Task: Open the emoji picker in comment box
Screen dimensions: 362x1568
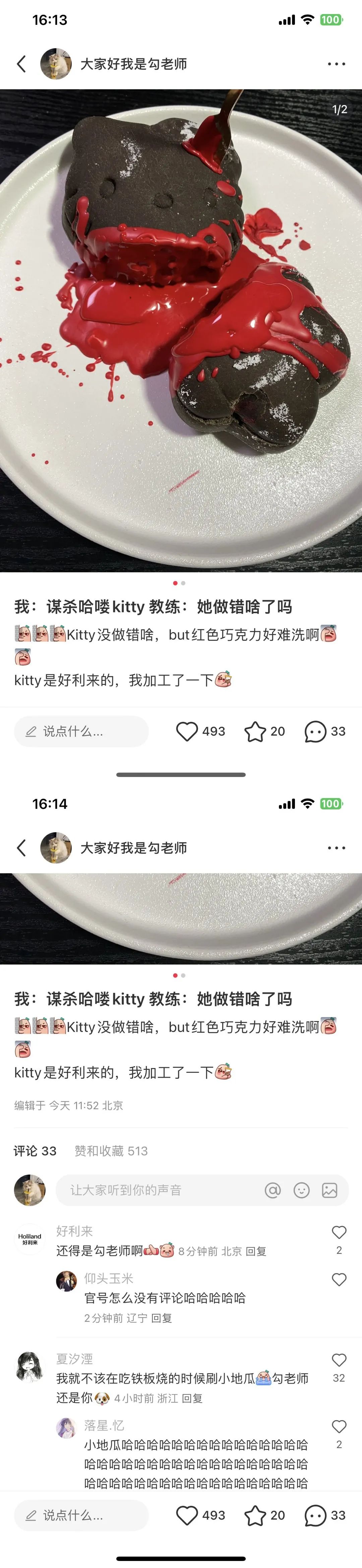Action: click(301, 1190)
